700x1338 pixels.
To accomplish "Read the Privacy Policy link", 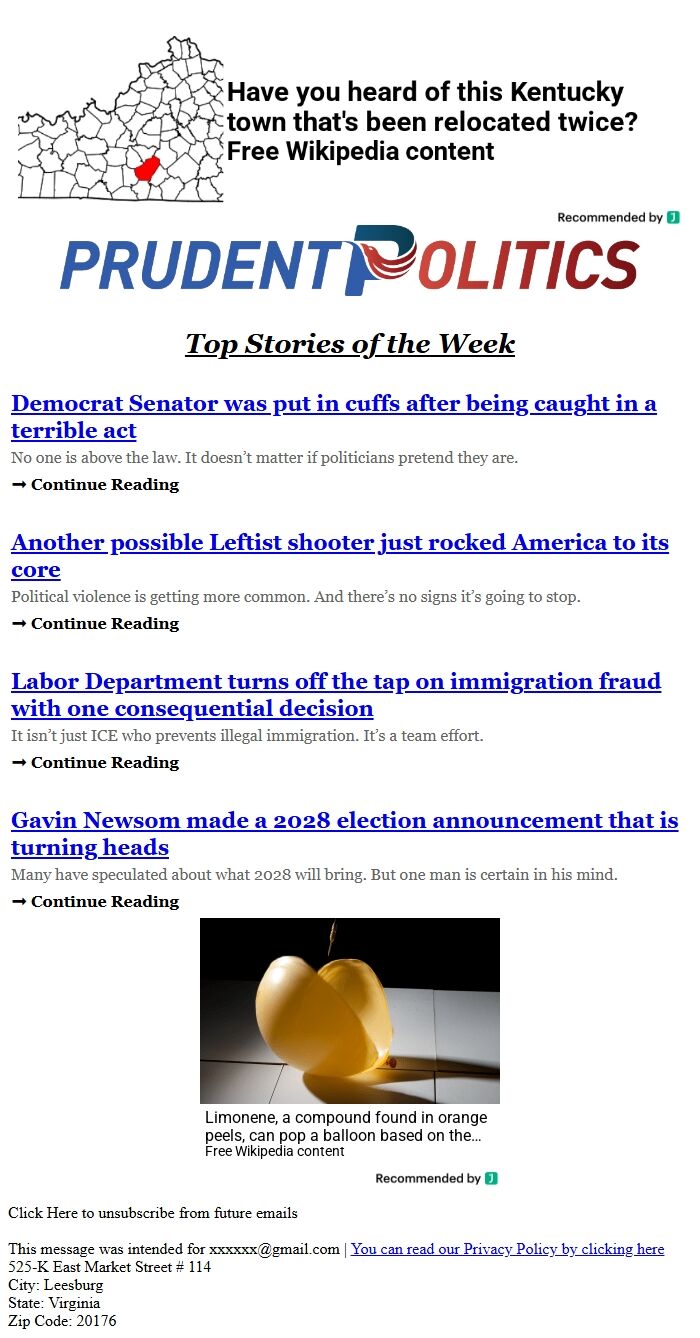I will coord(507,1249).
